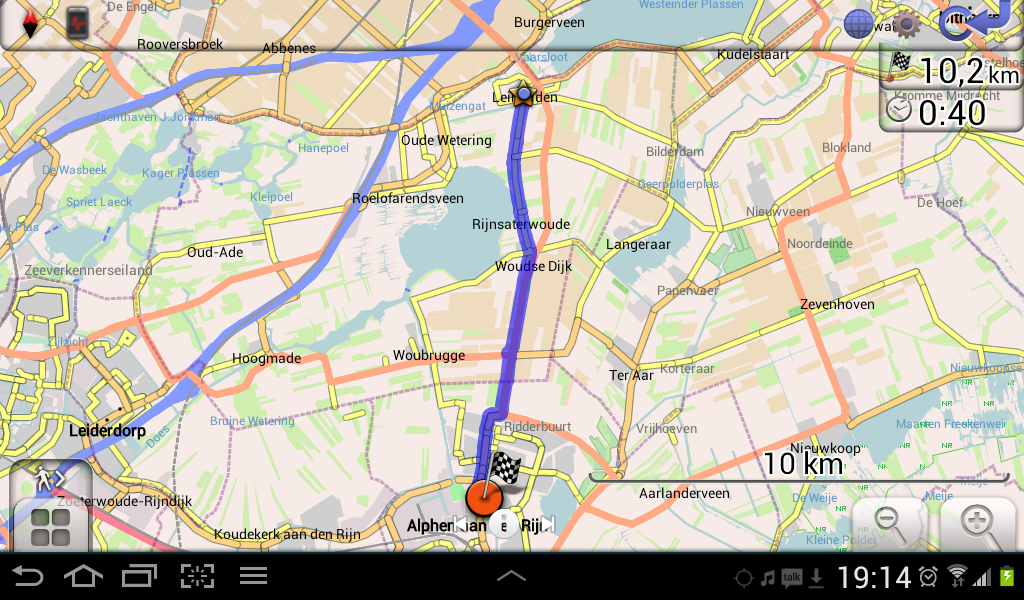The height and width of the screenshot is (600, 1024).
Task: Zoom in with the plus magnifier
Action: [x=978, y=526]
